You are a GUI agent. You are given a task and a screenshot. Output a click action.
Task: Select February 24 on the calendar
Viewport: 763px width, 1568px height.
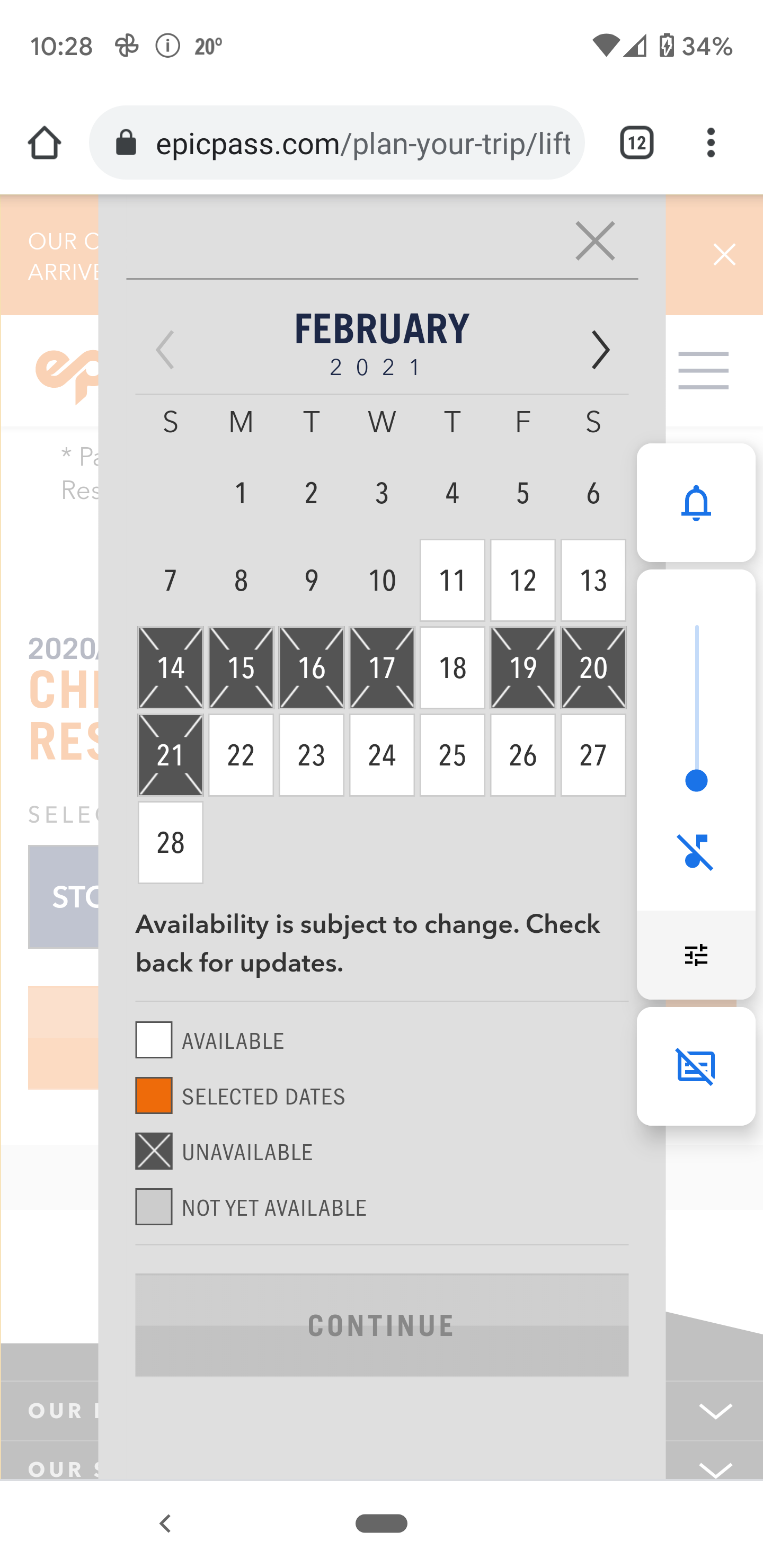click(382, 755)
